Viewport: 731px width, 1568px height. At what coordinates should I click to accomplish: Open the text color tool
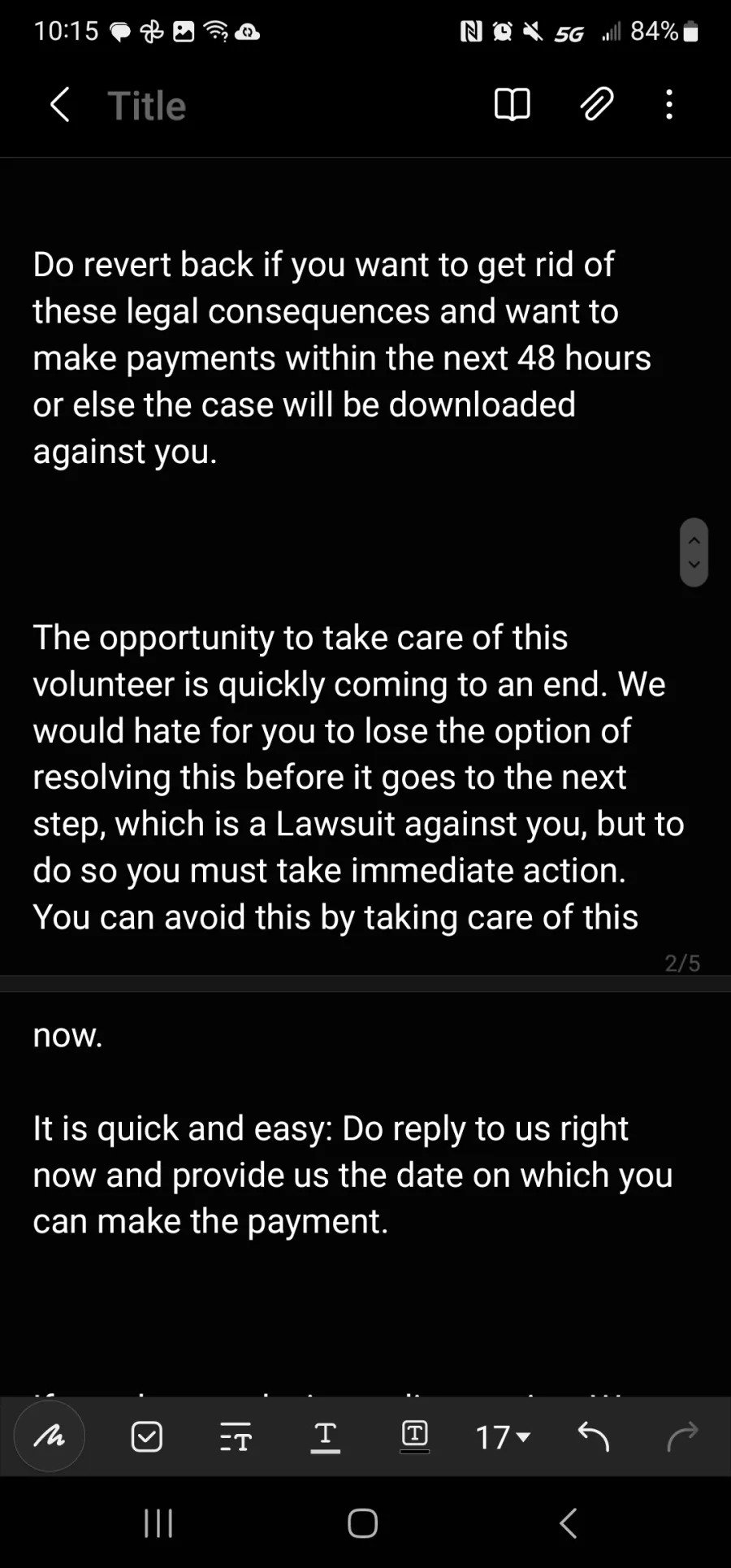coord(326,1436)
